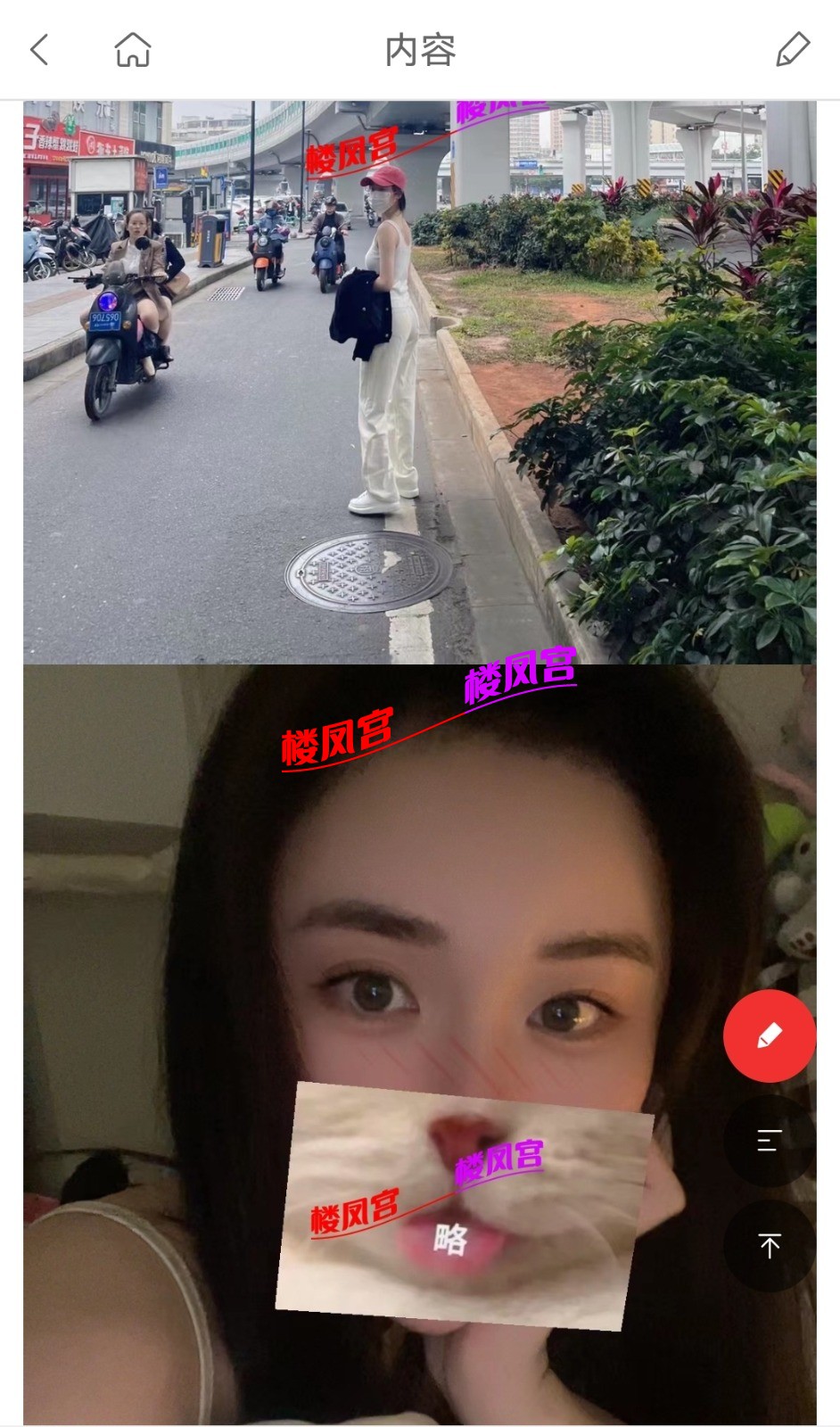The height and width of the screenshot is (1427, 840).
Task: Open the home page icon
Action: pyautogui.click(x=133, y=50)
